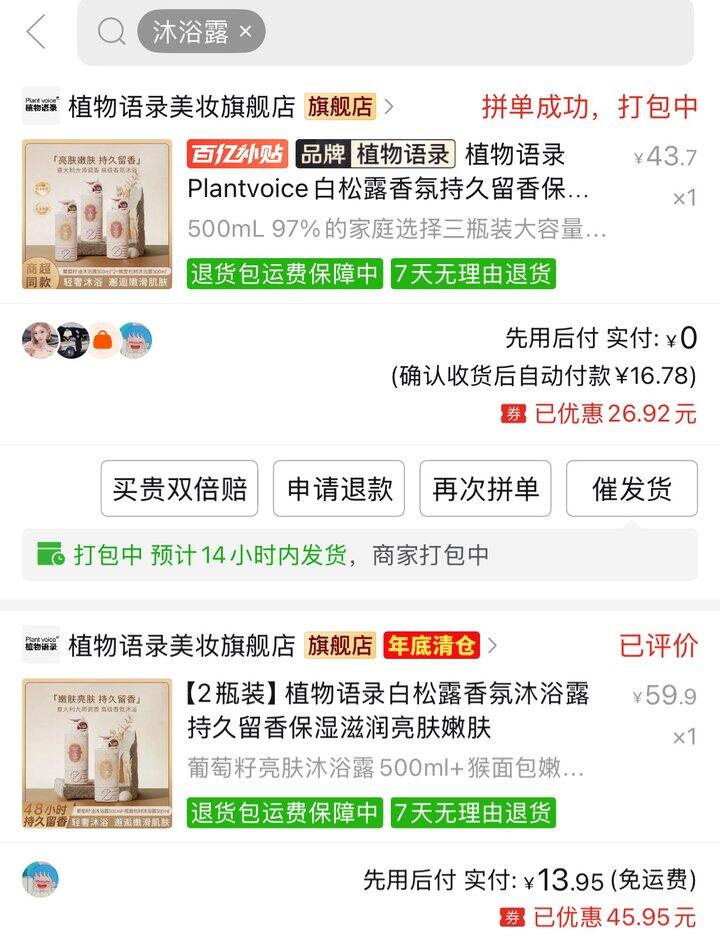This screenshot has height=945, width=720.
Task: Request a refund with 申请退款
Action: pyautogui.click(x=339, y=489)
